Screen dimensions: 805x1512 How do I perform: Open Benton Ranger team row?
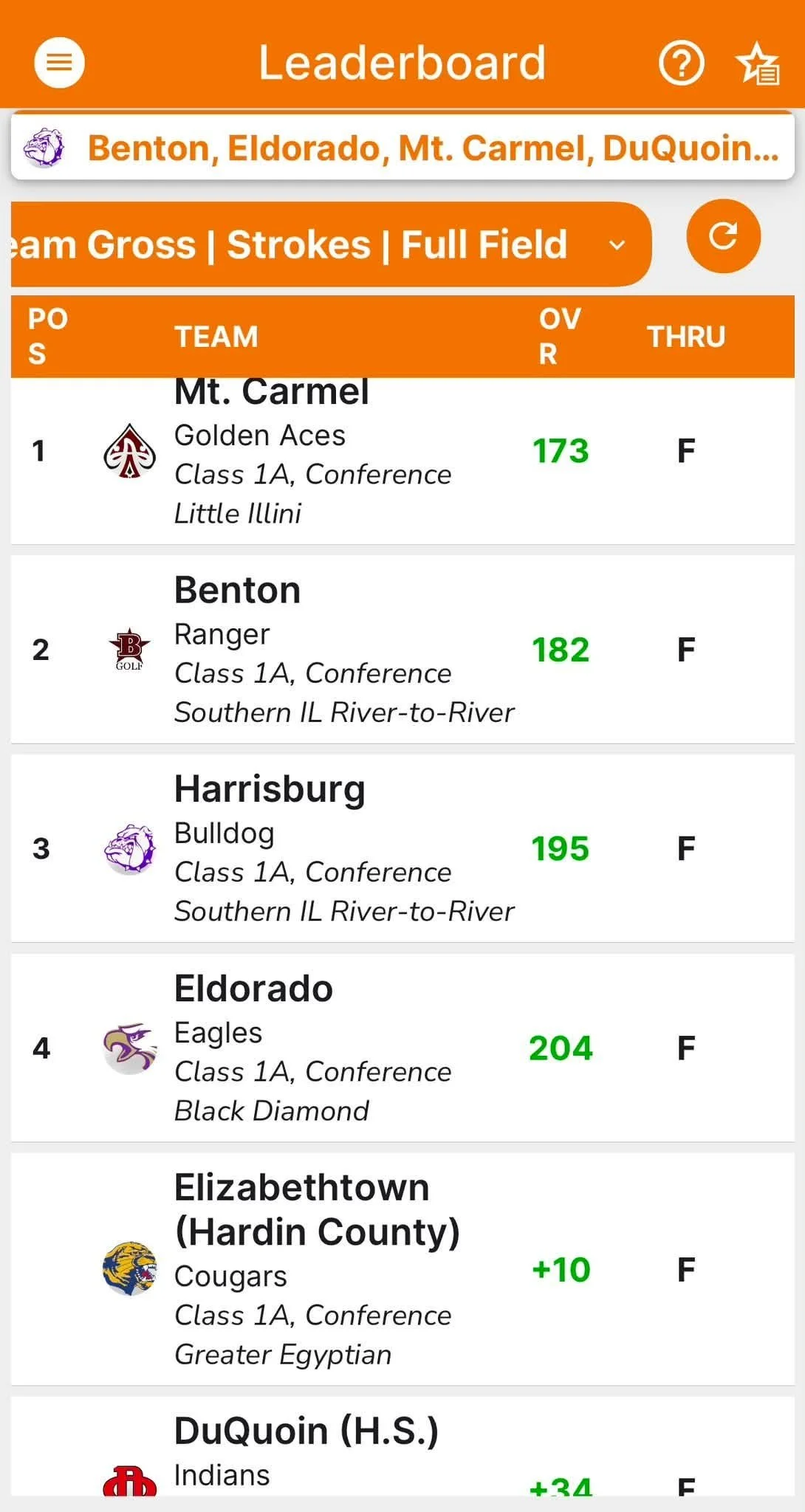402,650
